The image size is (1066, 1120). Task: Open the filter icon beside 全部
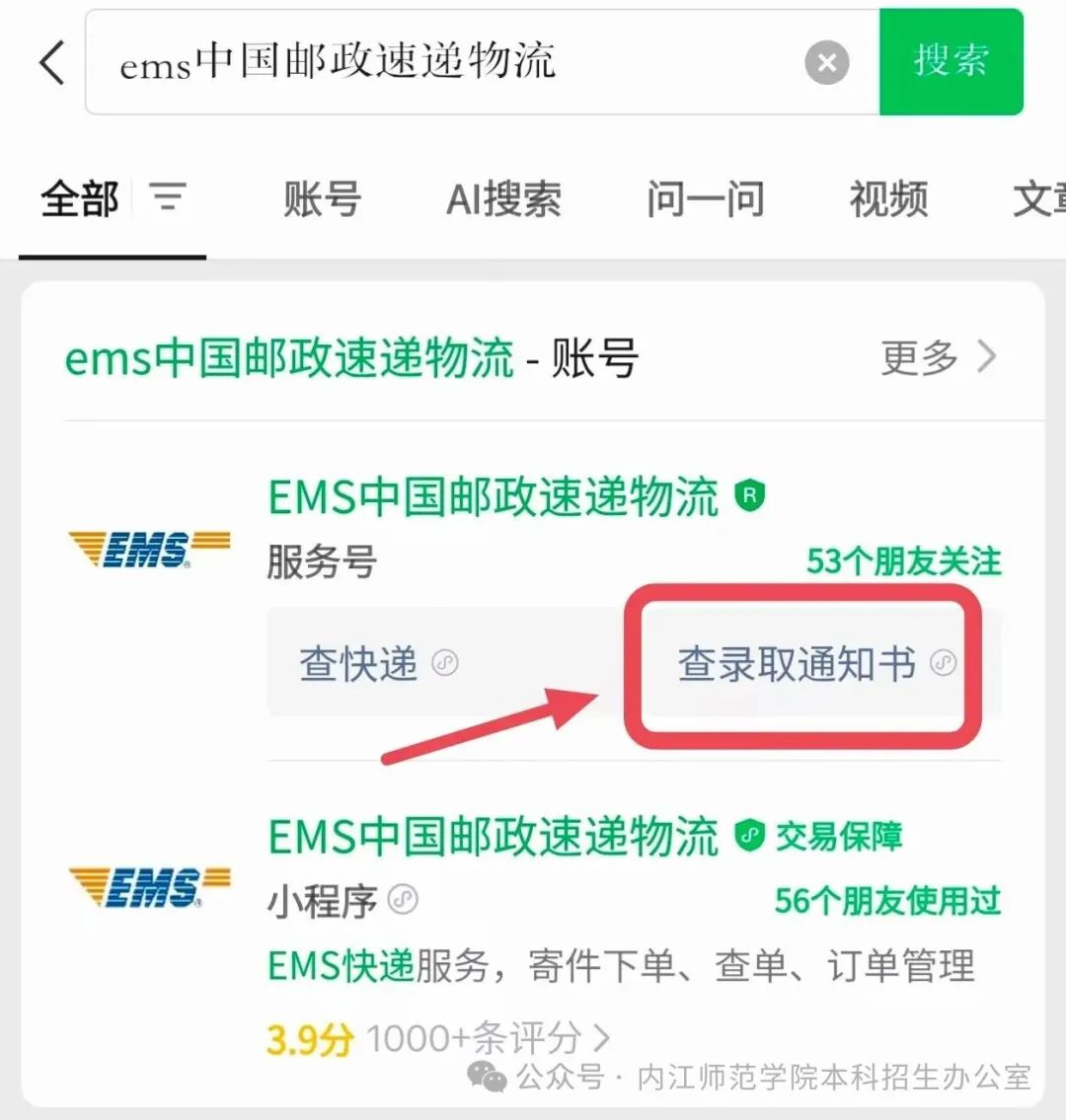(x=168, y=196)
